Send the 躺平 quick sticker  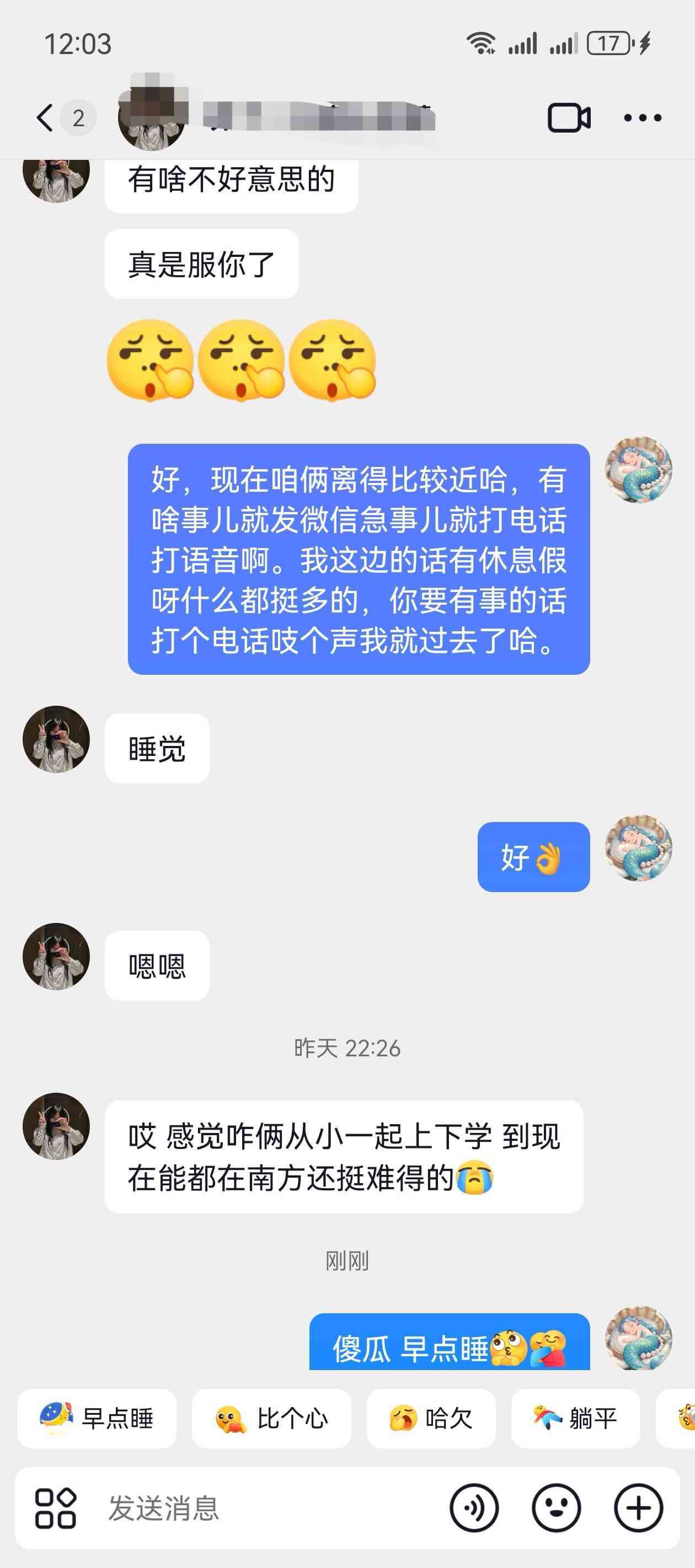(x=575, y=1418)
